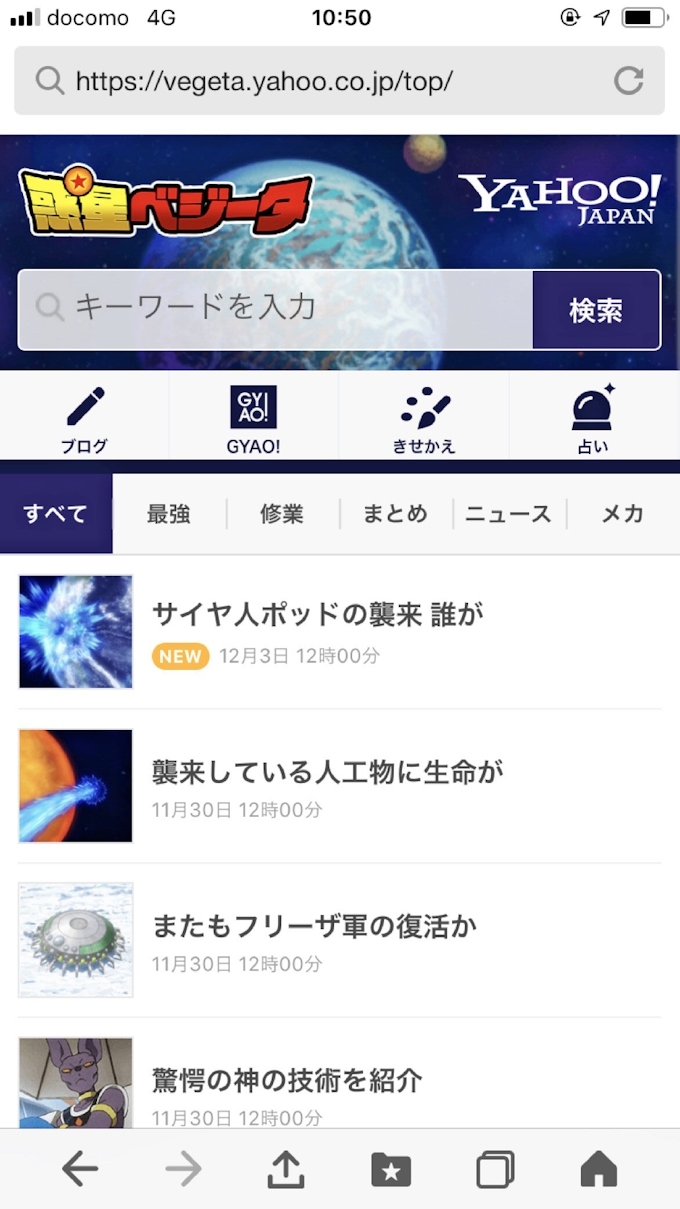680x1209 pixels.
Task: Select the ニュース tab
Action: pyautogui.click(x=508, y=514)
